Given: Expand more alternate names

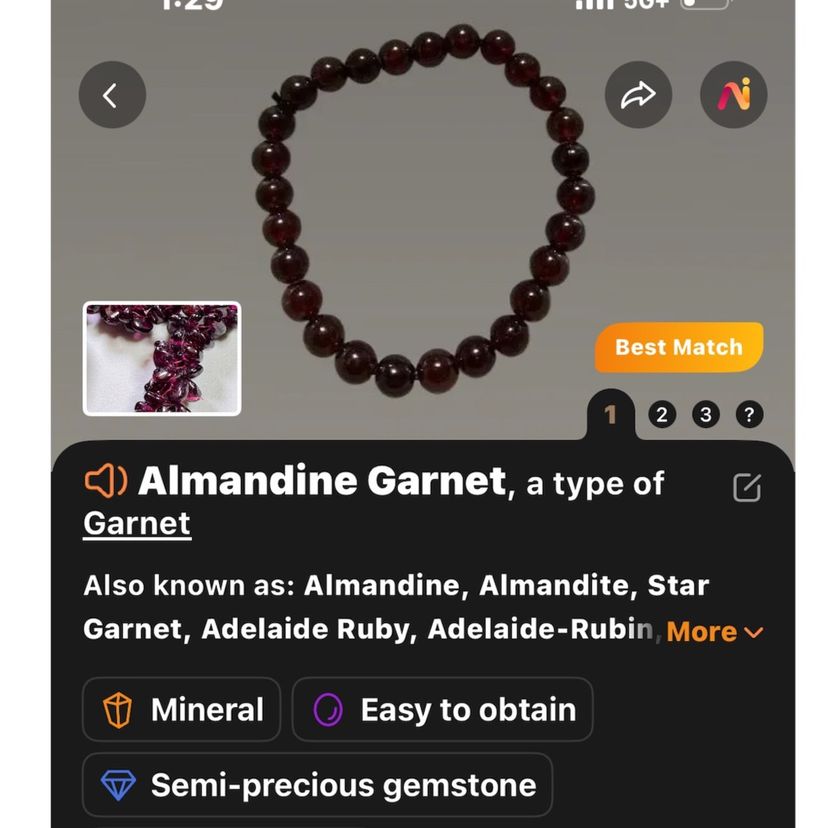Looking at the screenshot, I should click(x=714, y=632).
